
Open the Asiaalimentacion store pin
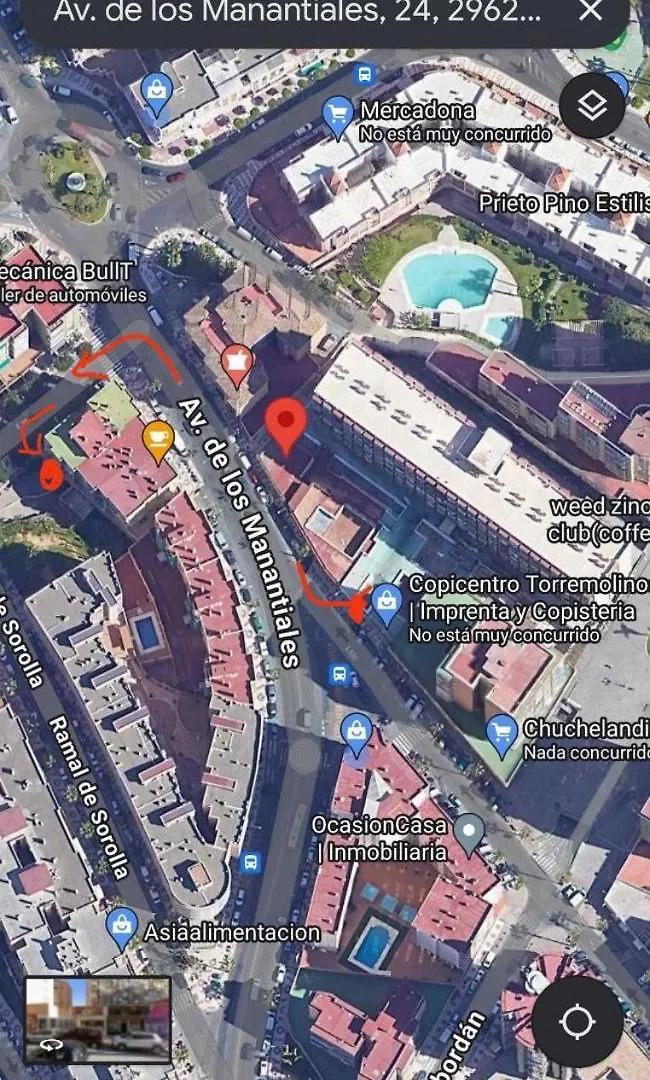click(122, 927)
